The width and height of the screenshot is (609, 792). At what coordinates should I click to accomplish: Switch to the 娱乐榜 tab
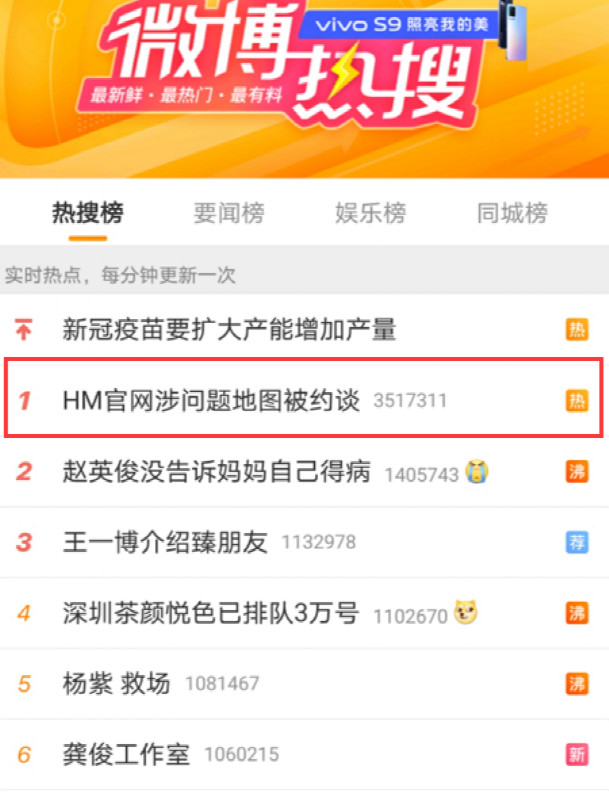click(x=370, y=213)
